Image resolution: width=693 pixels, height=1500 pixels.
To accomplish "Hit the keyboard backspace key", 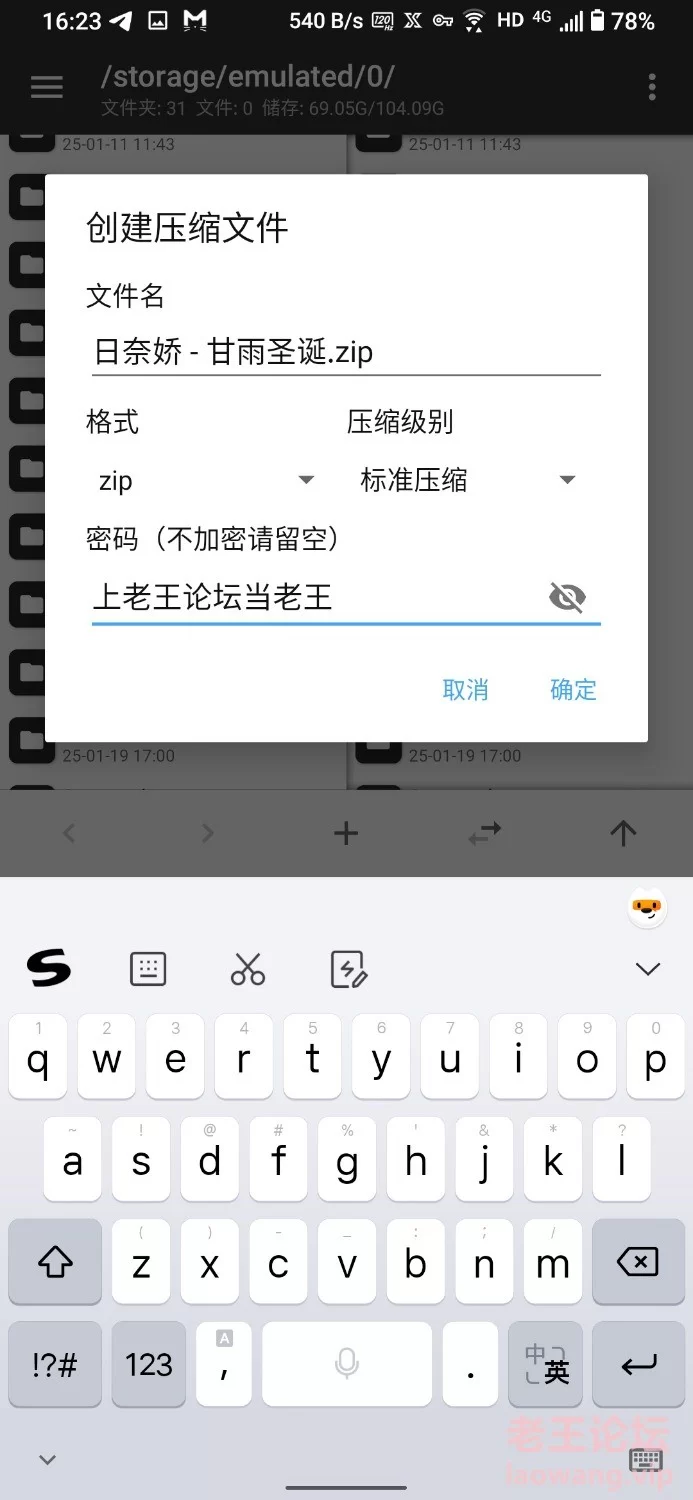I will [637, 1262].
